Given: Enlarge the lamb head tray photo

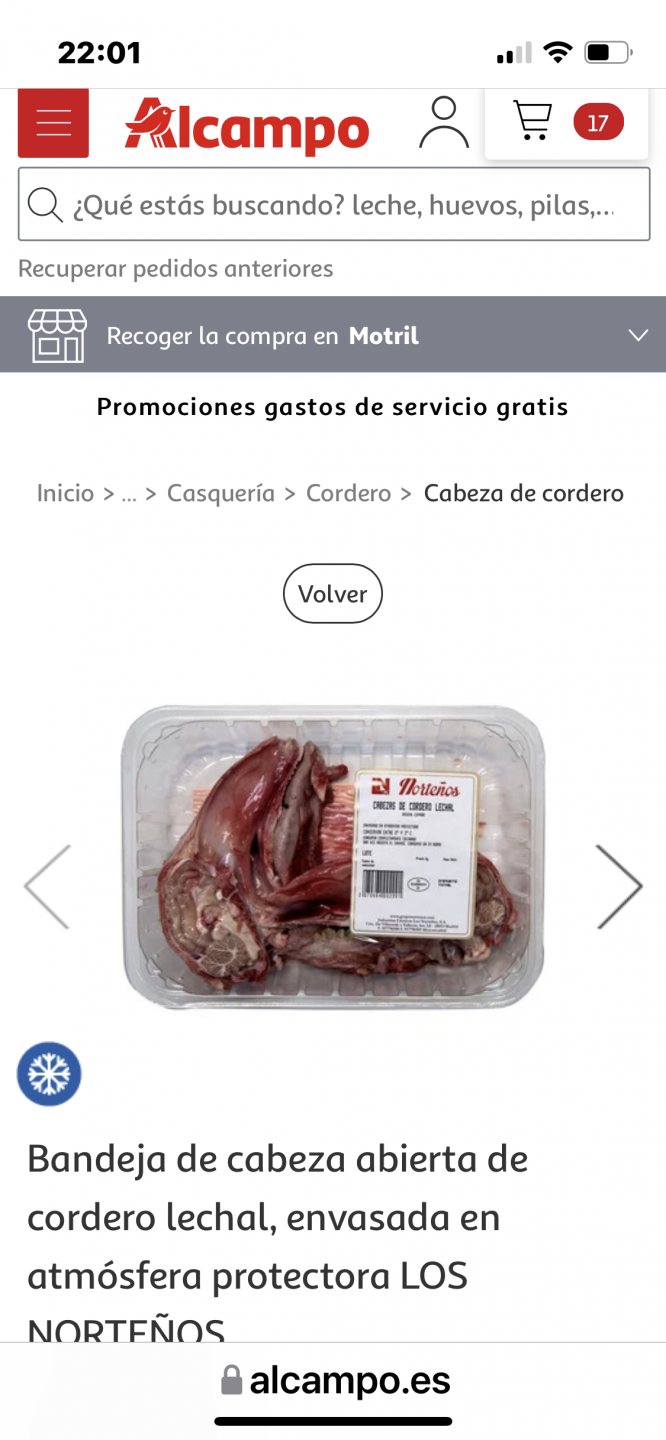Looking at the screenshot, I should (x=333, y=856).
